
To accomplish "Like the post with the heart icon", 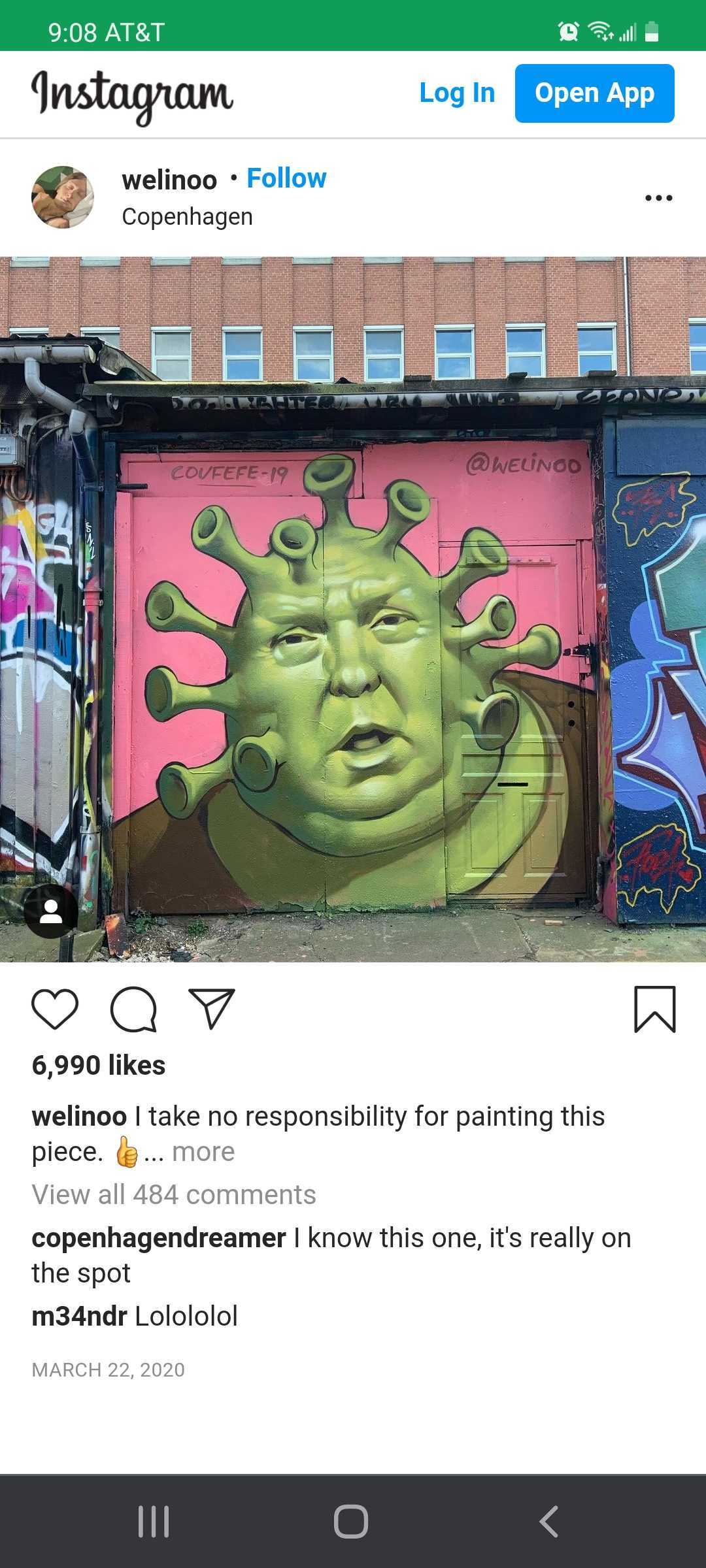I will click(x=55, y=1009).
